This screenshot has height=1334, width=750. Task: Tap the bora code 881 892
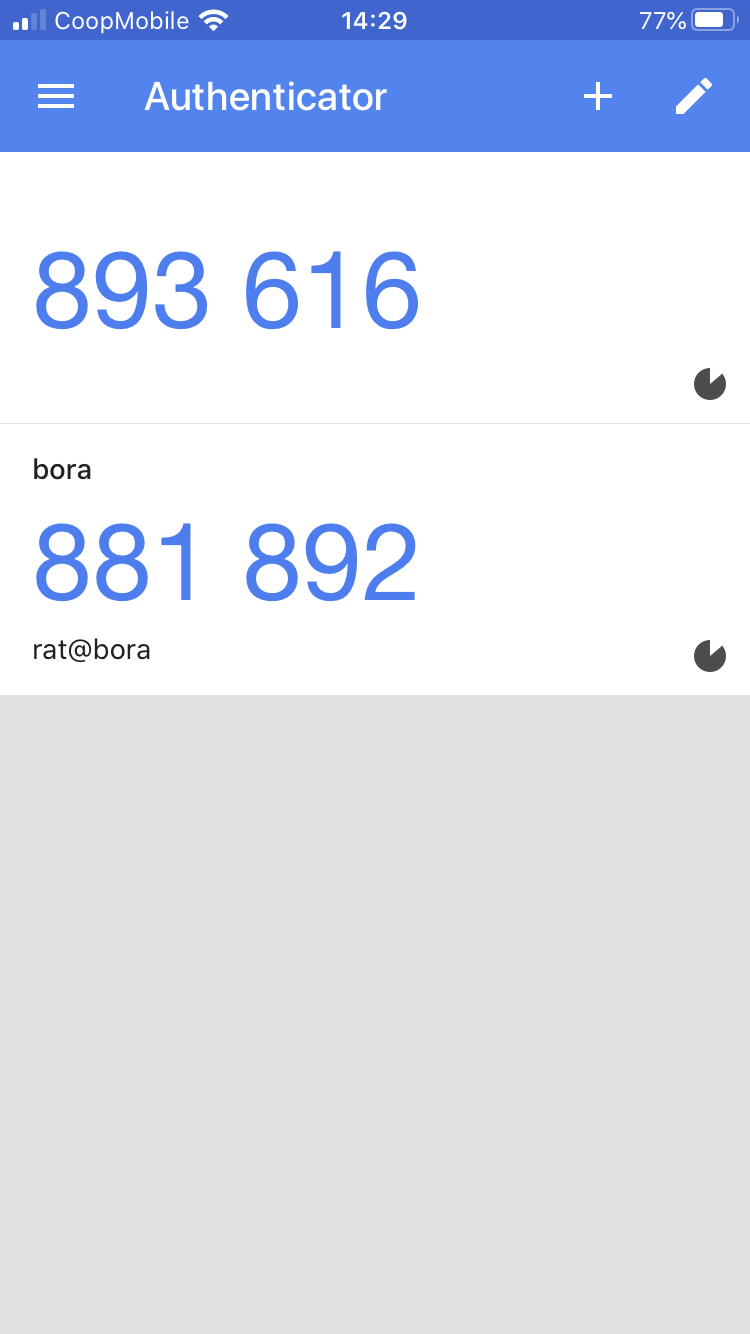(x=226, y=563)
